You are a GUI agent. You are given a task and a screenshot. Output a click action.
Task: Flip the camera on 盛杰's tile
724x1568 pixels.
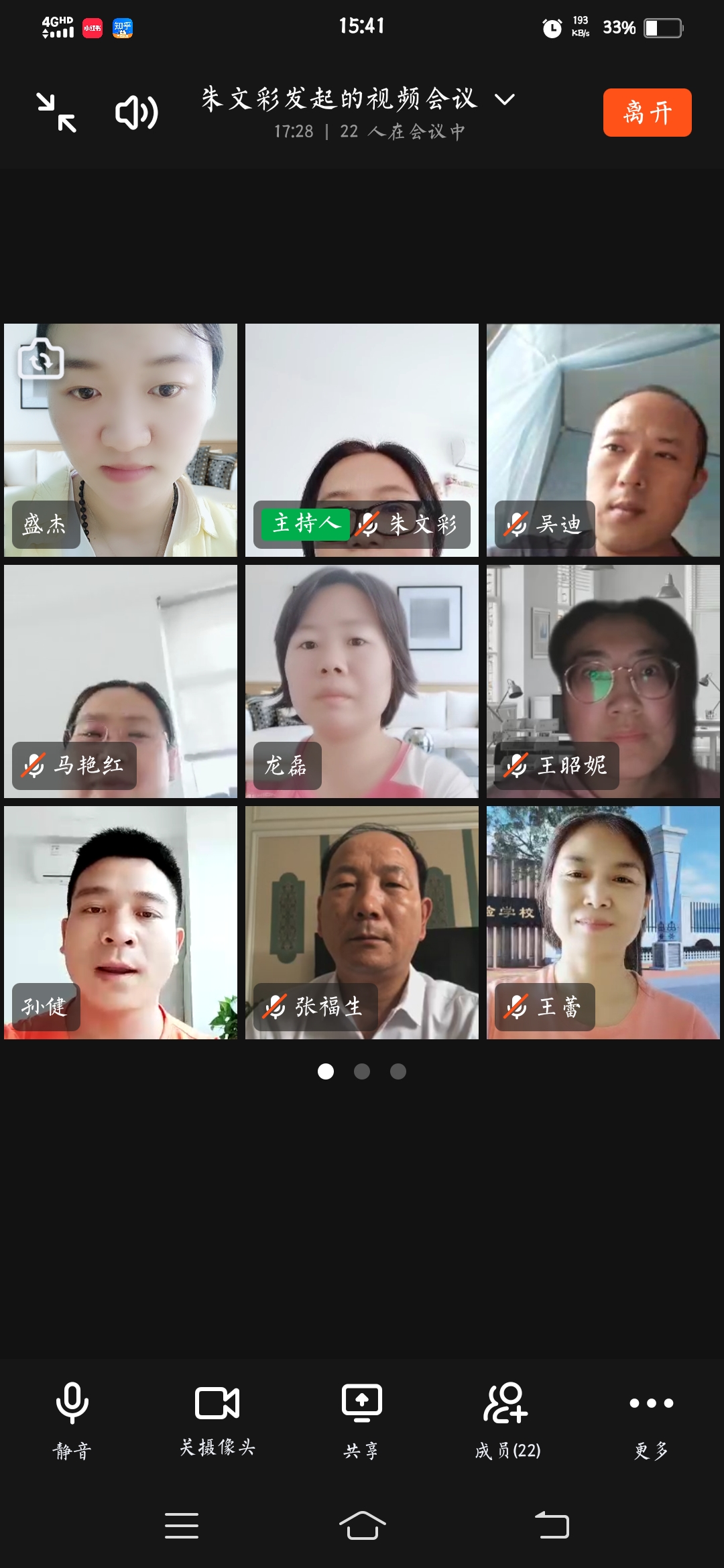(41, 359)
